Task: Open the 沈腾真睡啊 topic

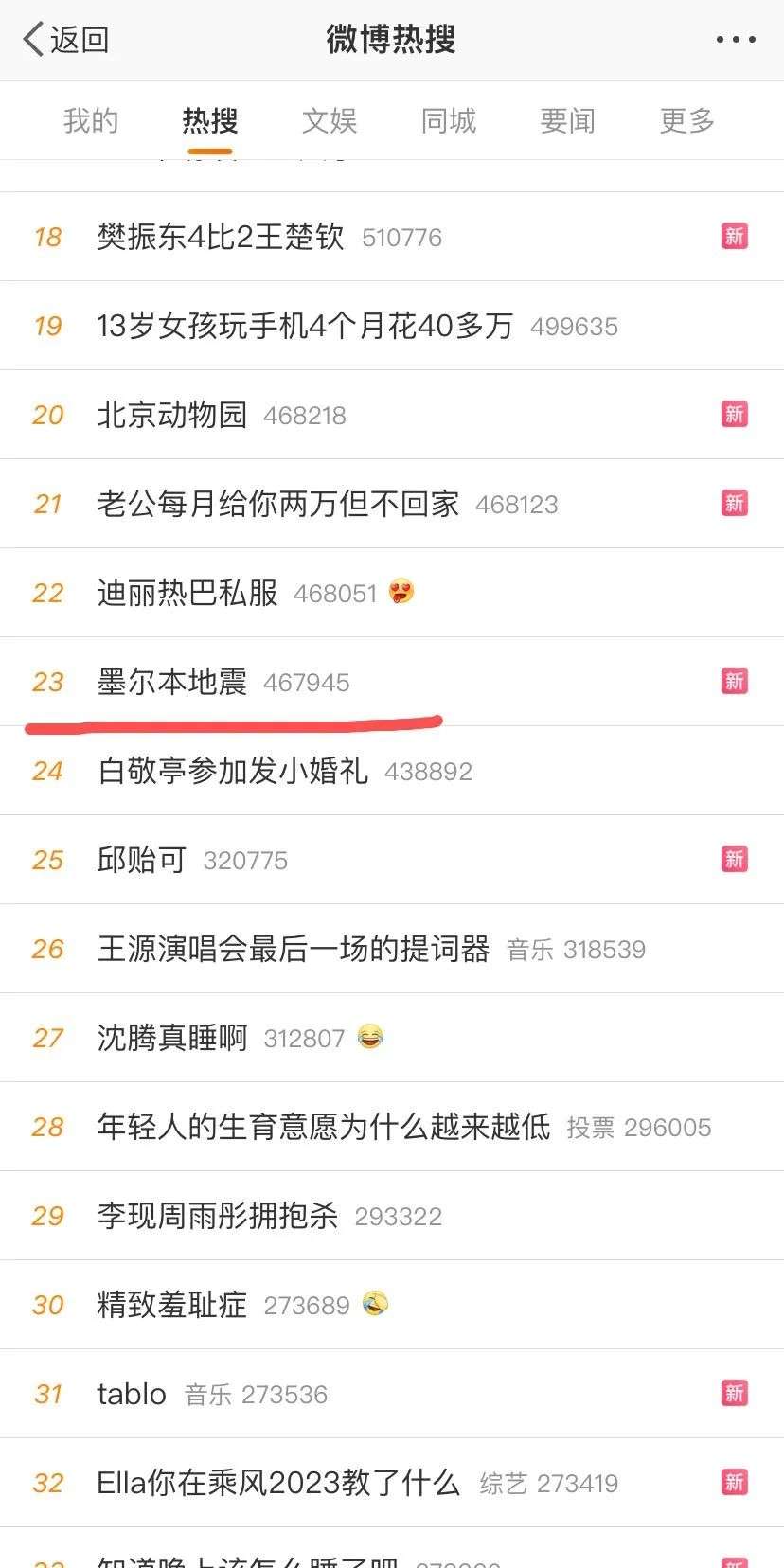Action: pos(172,1038)
